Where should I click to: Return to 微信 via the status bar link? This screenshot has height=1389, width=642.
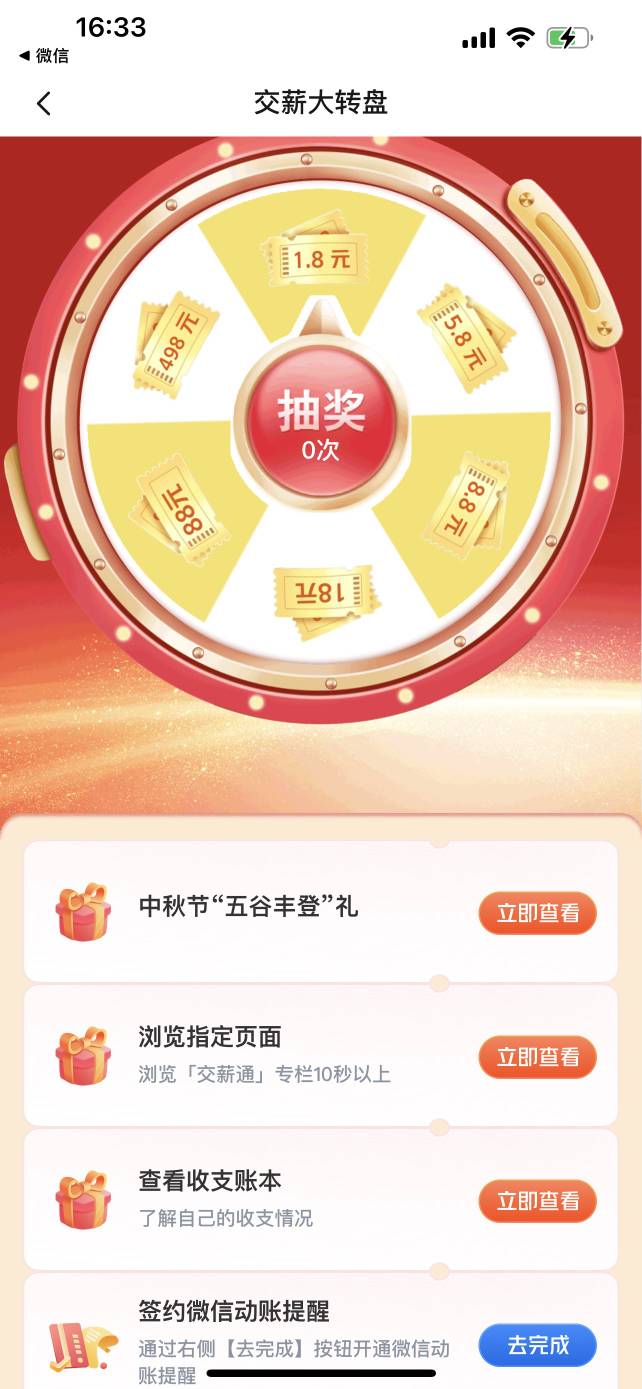point(44,56)
